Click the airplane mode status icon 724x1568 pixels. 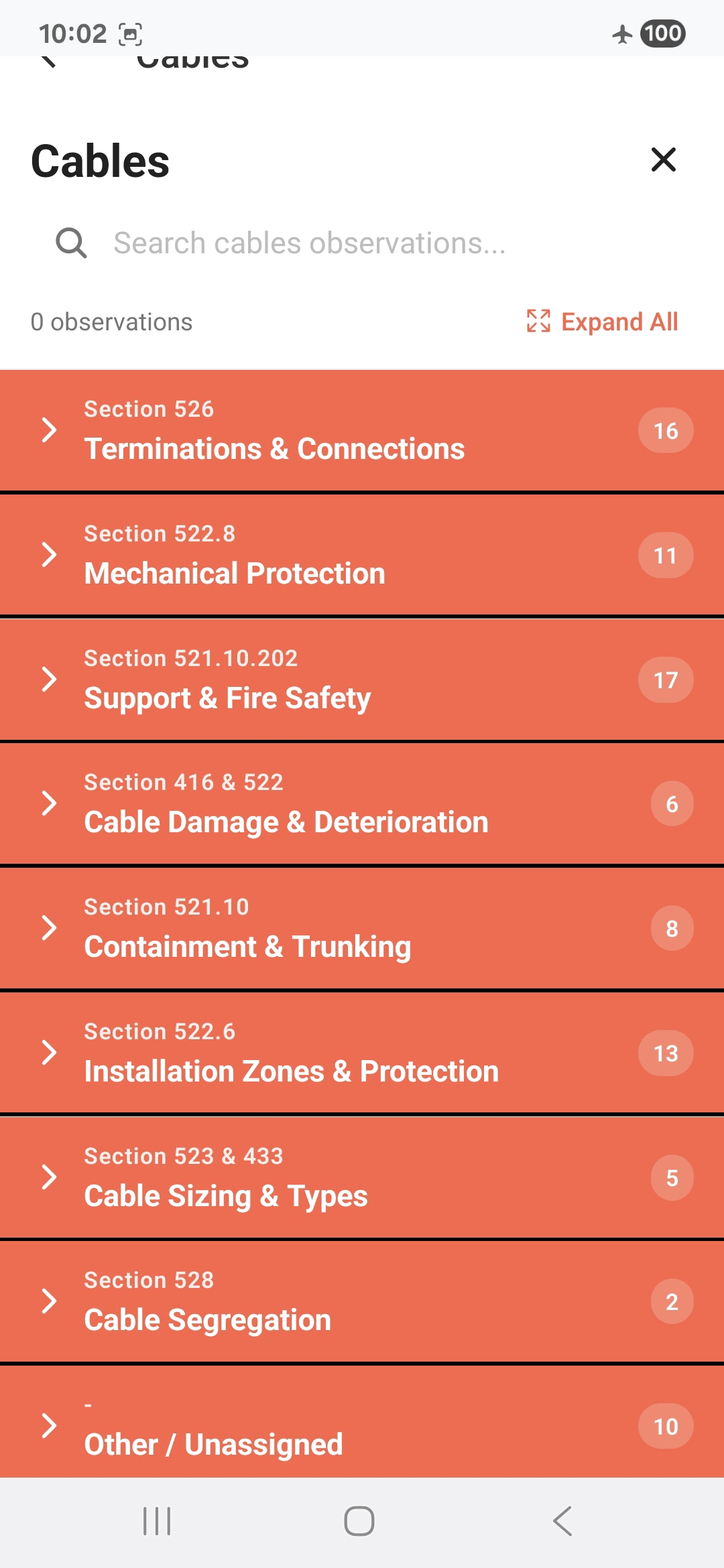[622, 33]
